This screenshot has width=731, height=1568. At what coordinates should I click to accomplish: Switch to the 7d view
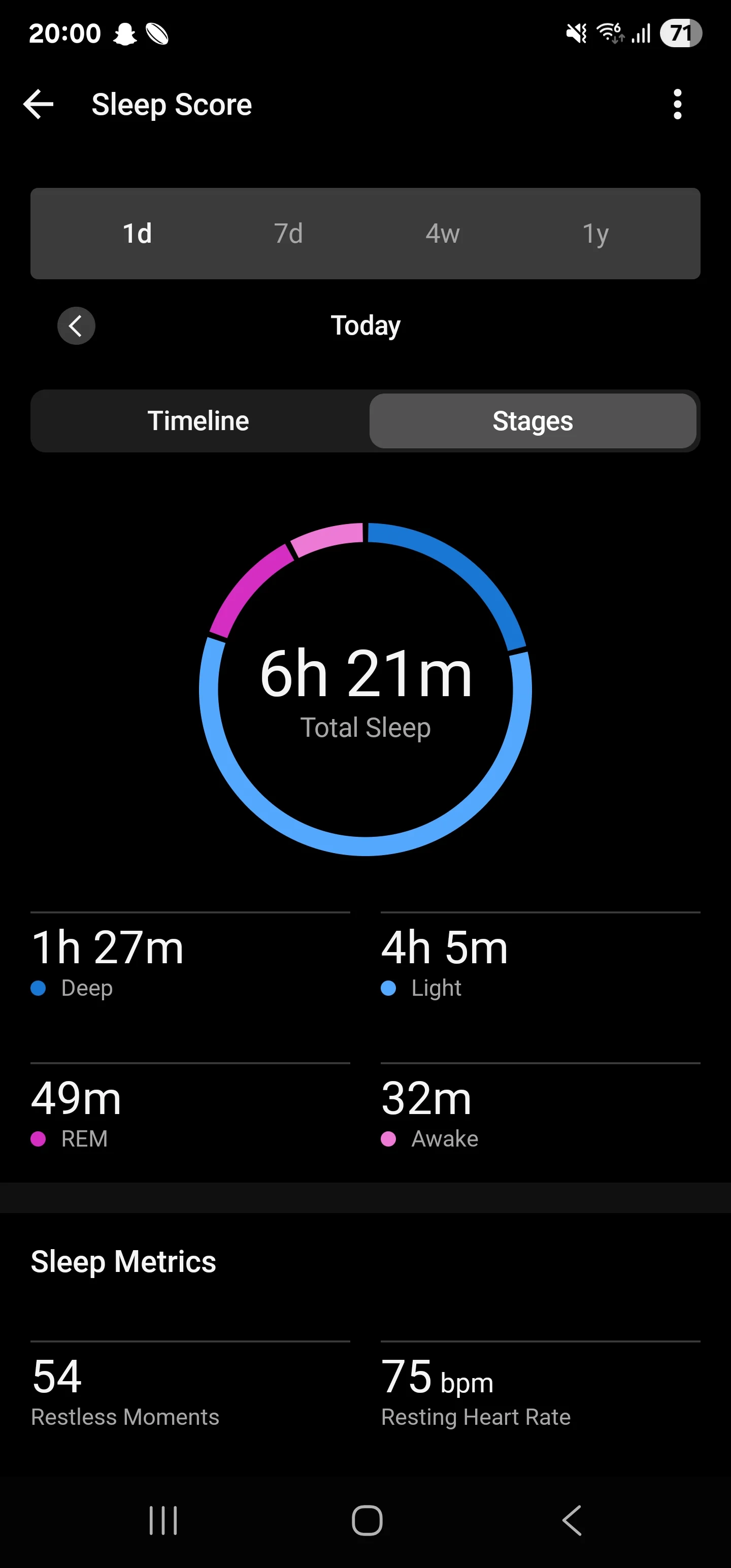pyautogui.click(x=288, y=233)
